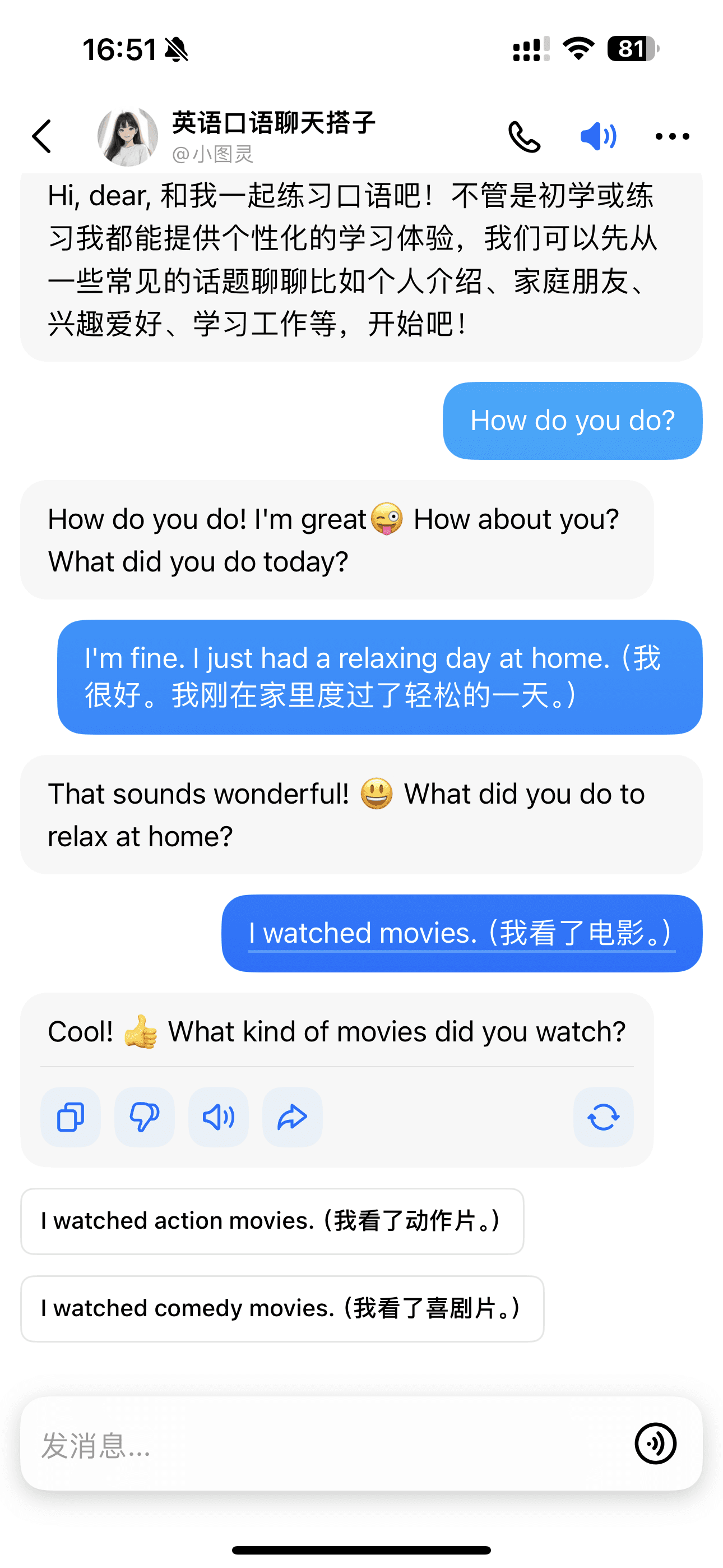723x1568 pixels.
Task: Open the three-dot overflow menu
Action: point(672,136)
